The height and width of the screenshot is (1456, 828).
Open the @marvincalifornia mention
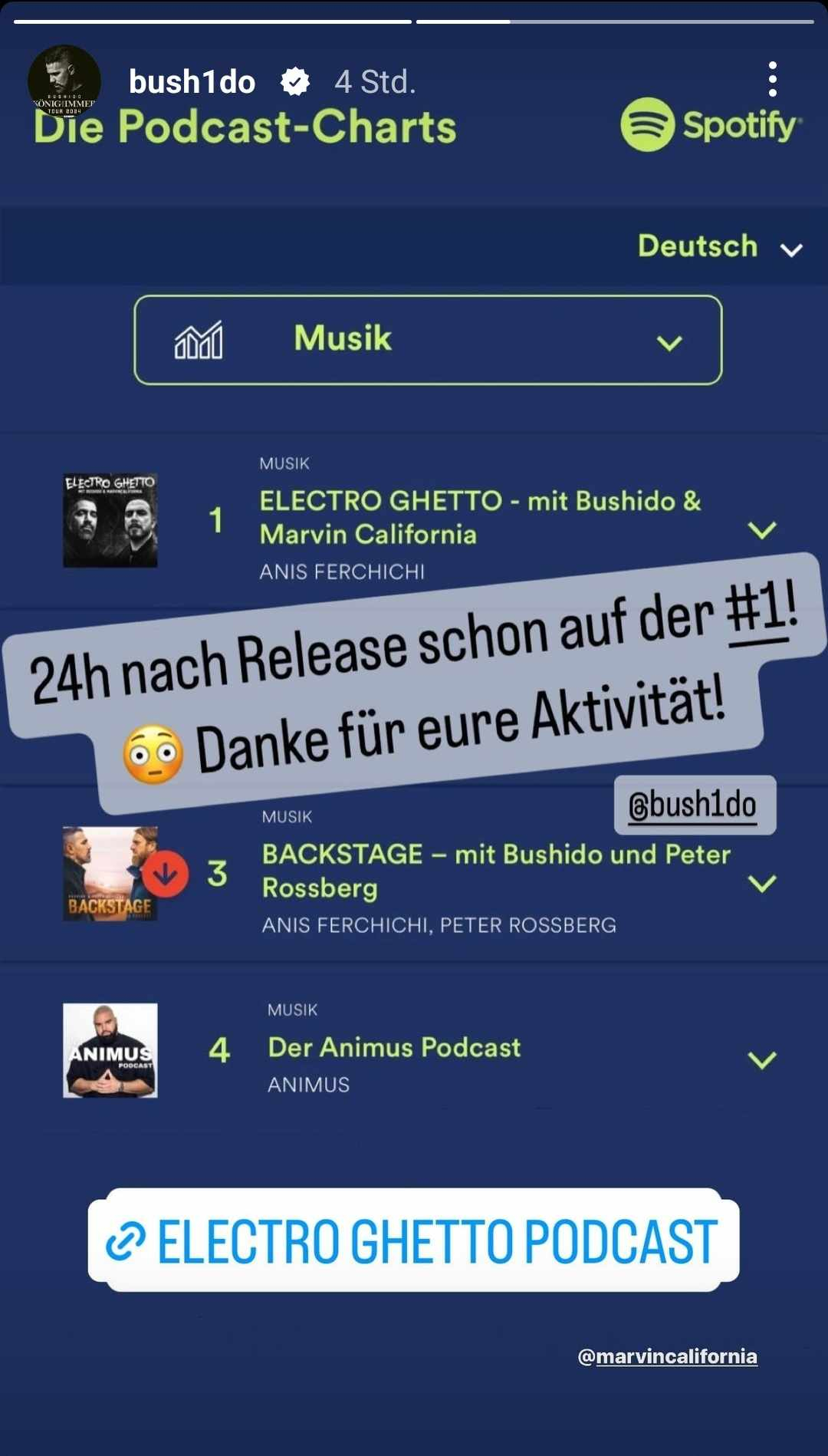click(x=667, y=1356)
